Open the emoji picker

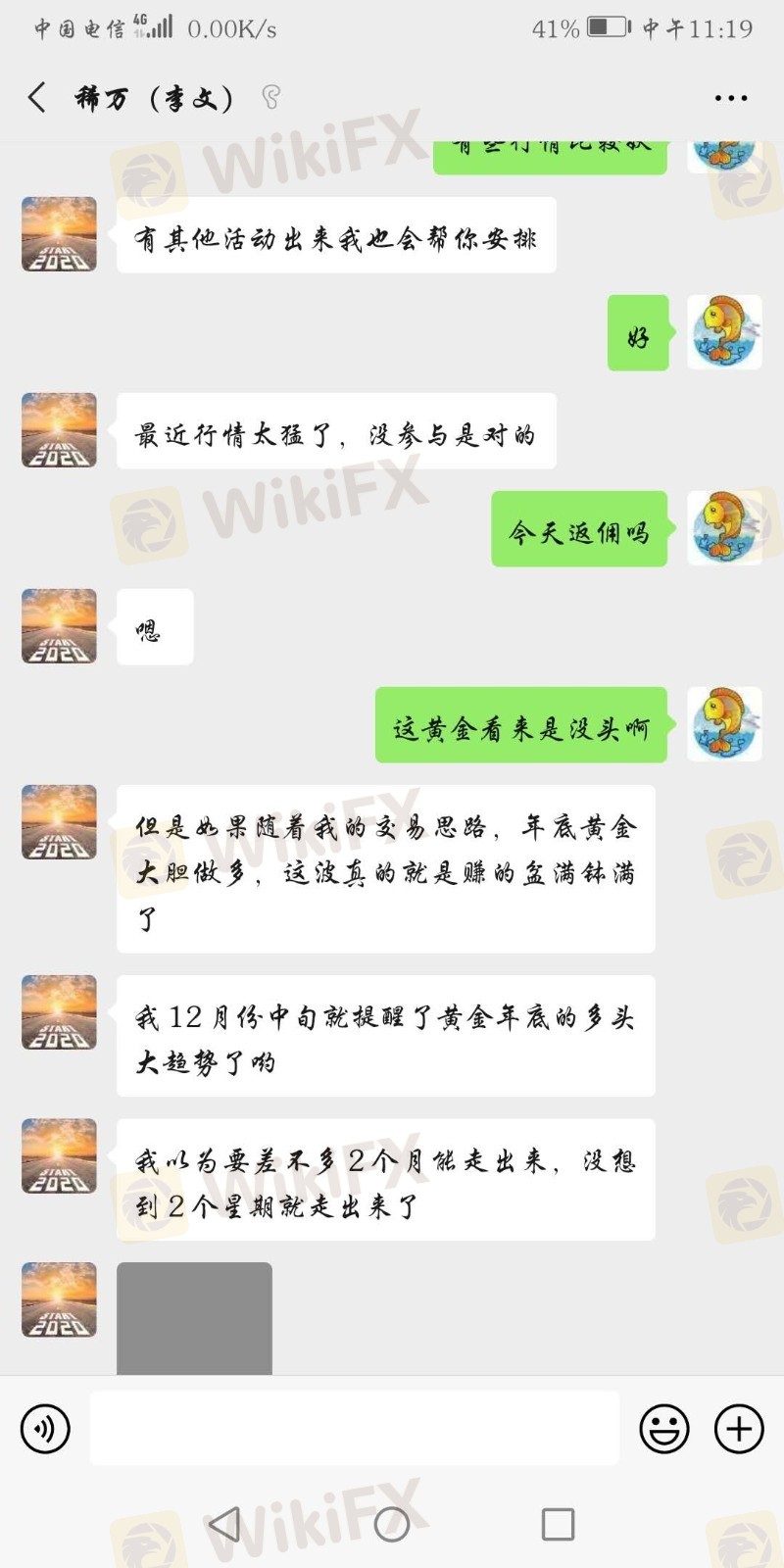664,1429
